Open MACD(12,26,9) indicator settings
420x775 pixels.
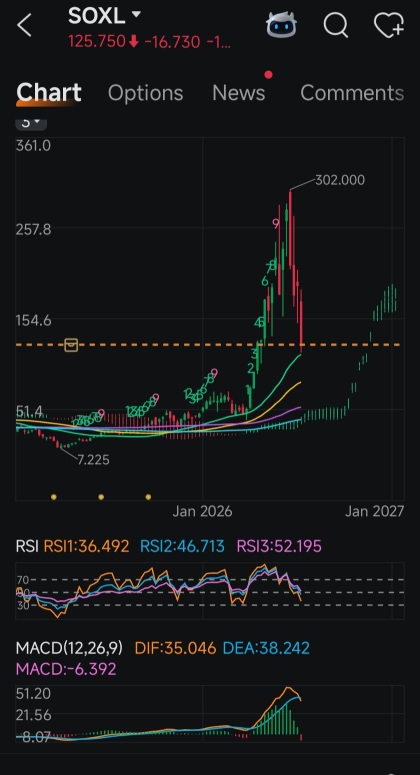coord(69,647)
